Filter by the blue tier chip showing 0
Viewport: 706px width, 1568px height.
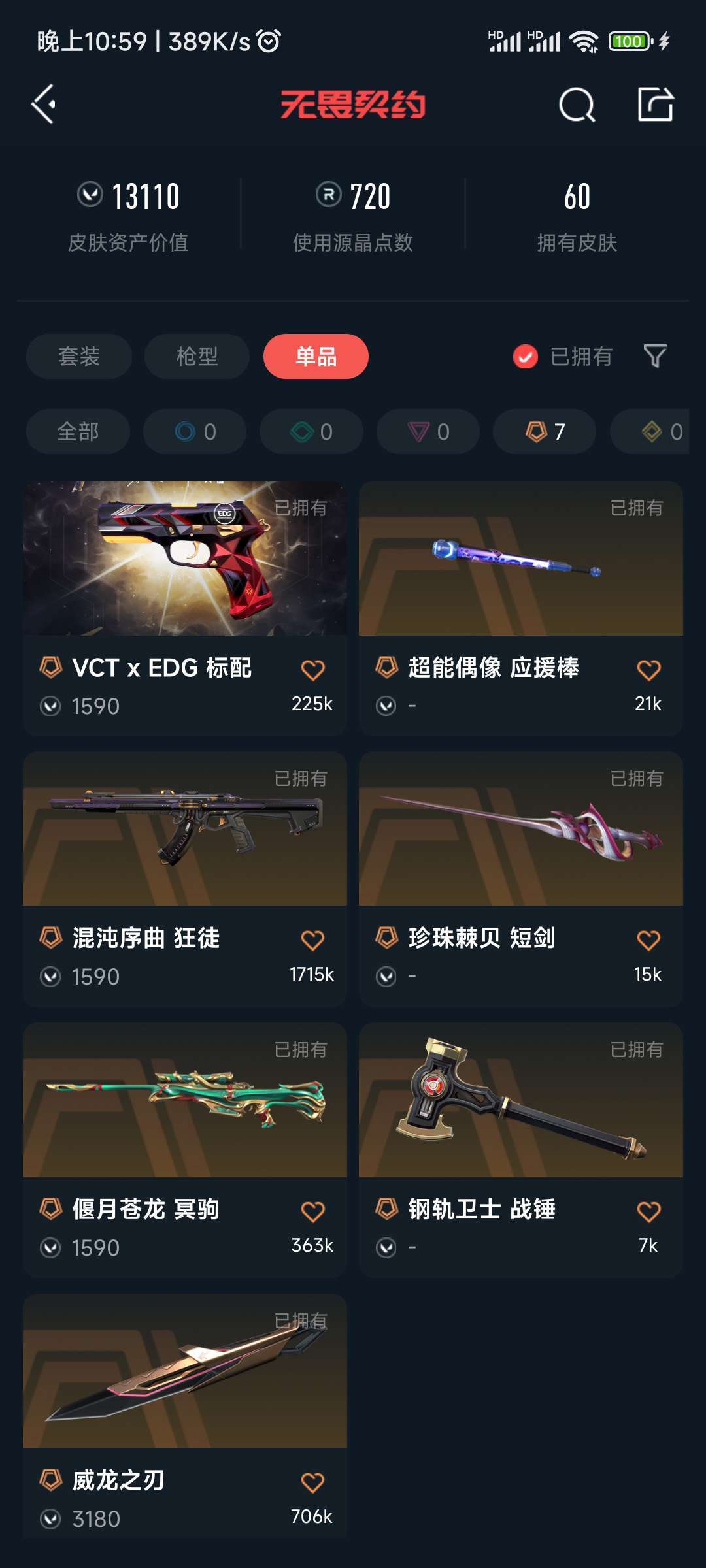tap(195, 431)
